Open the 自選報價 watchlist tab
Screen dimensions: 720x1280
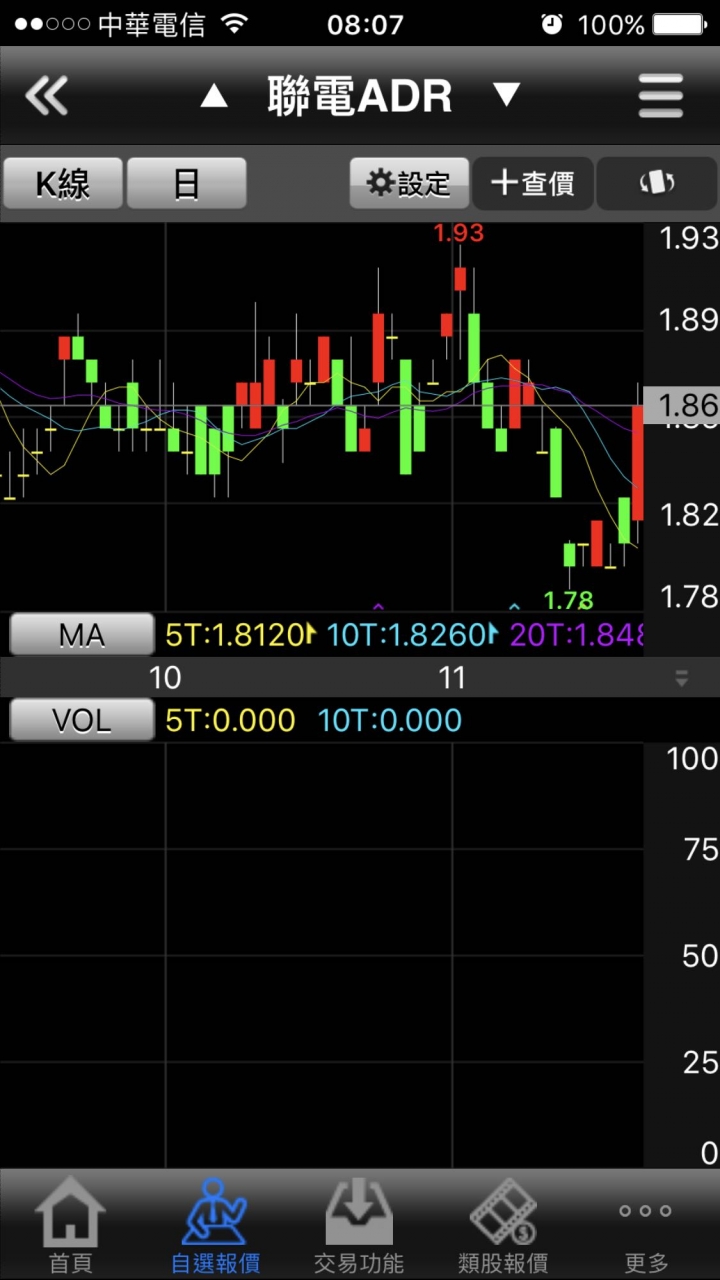click(215, 1226)
